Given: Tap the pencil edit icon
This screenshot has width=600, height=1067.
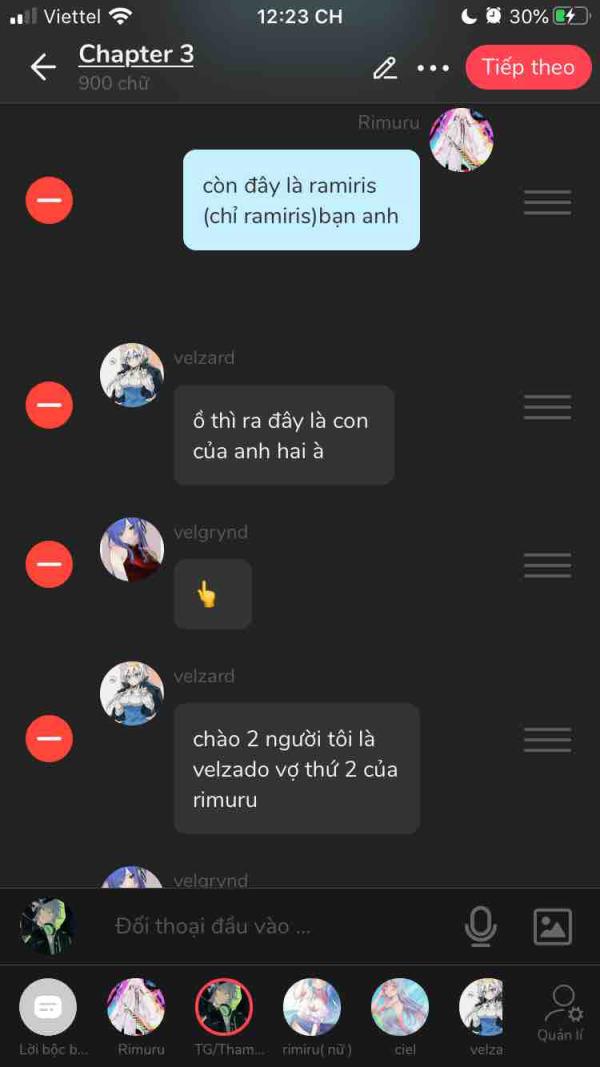Looking at the screenshot, I should click(x=385, y=68).
